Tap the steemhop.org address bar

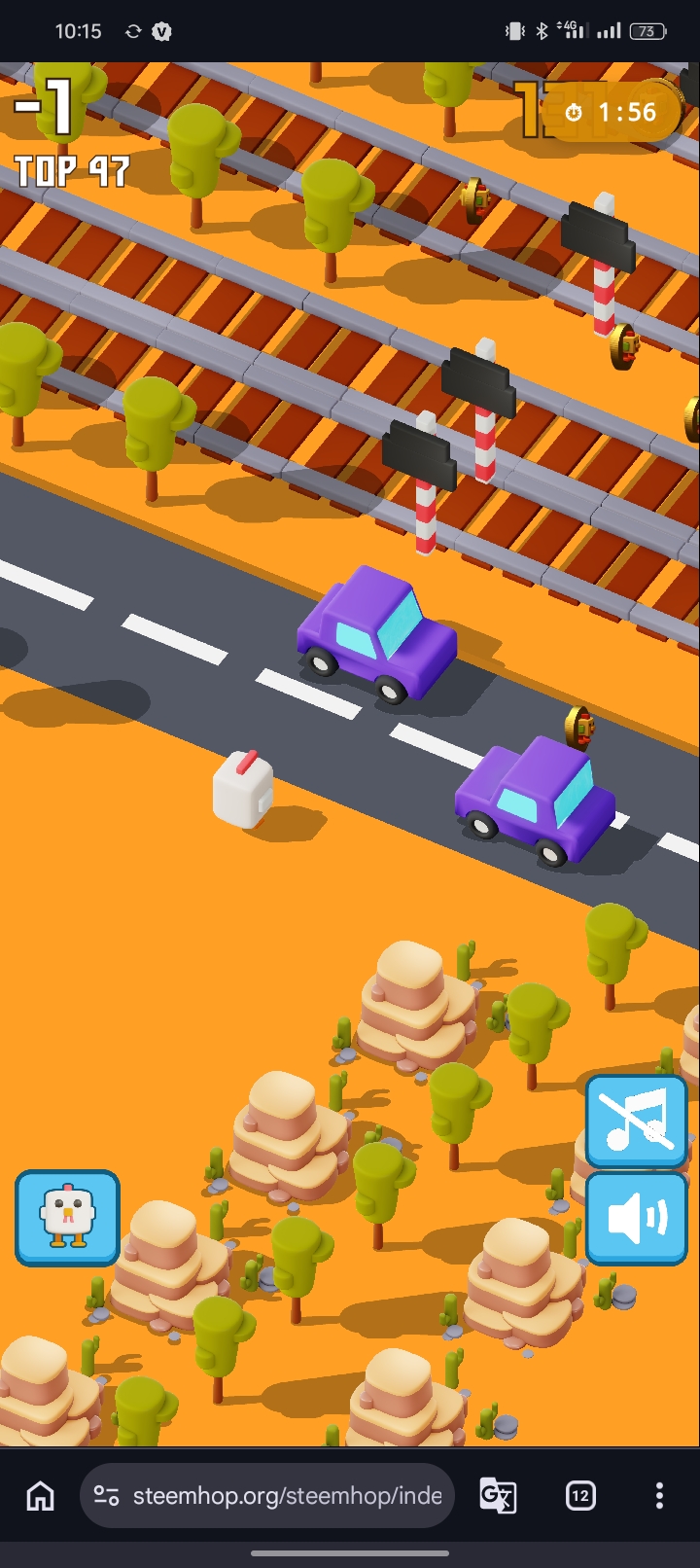[x=266, y=1495]
